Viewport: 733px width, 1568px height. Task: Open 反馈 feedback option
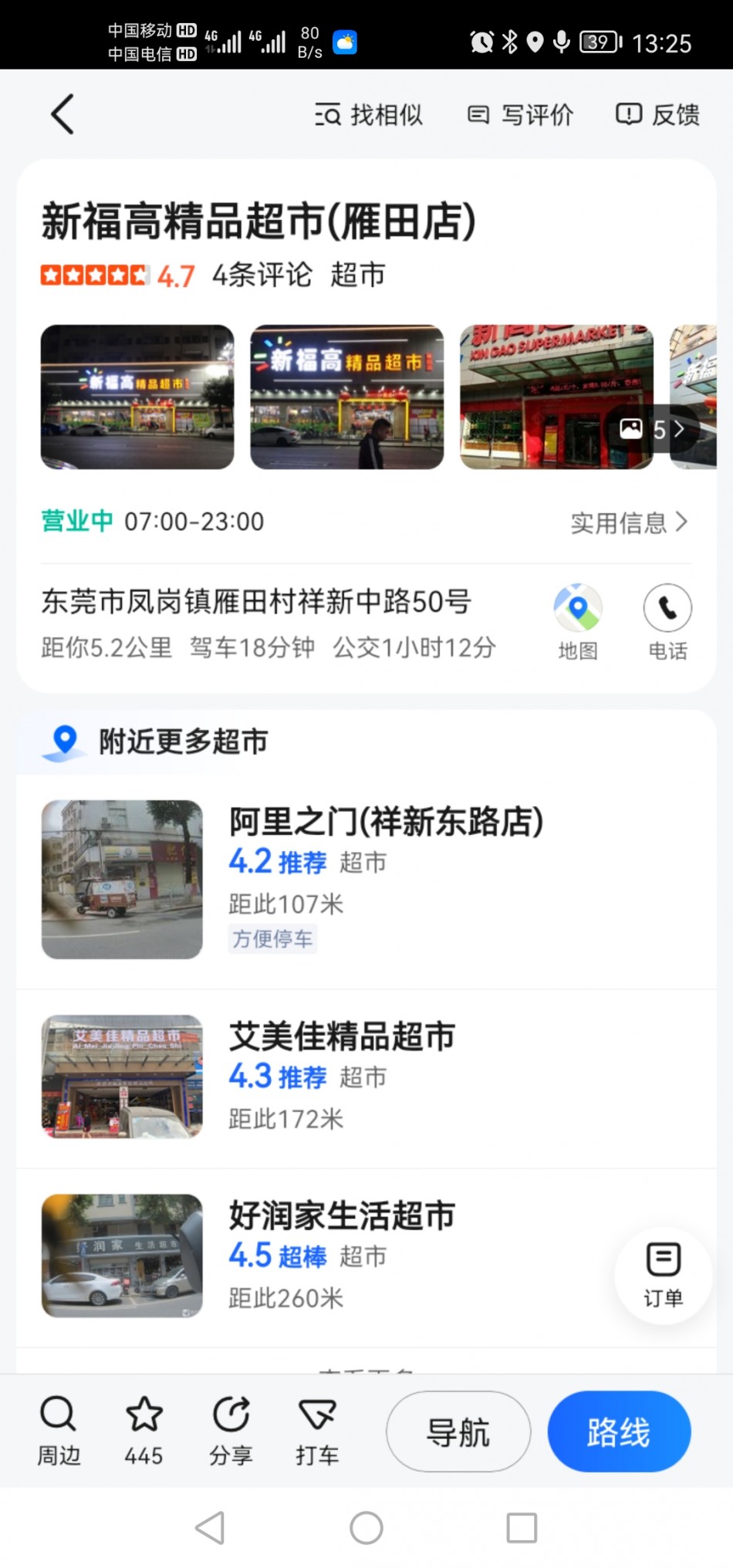coord(657,115)
